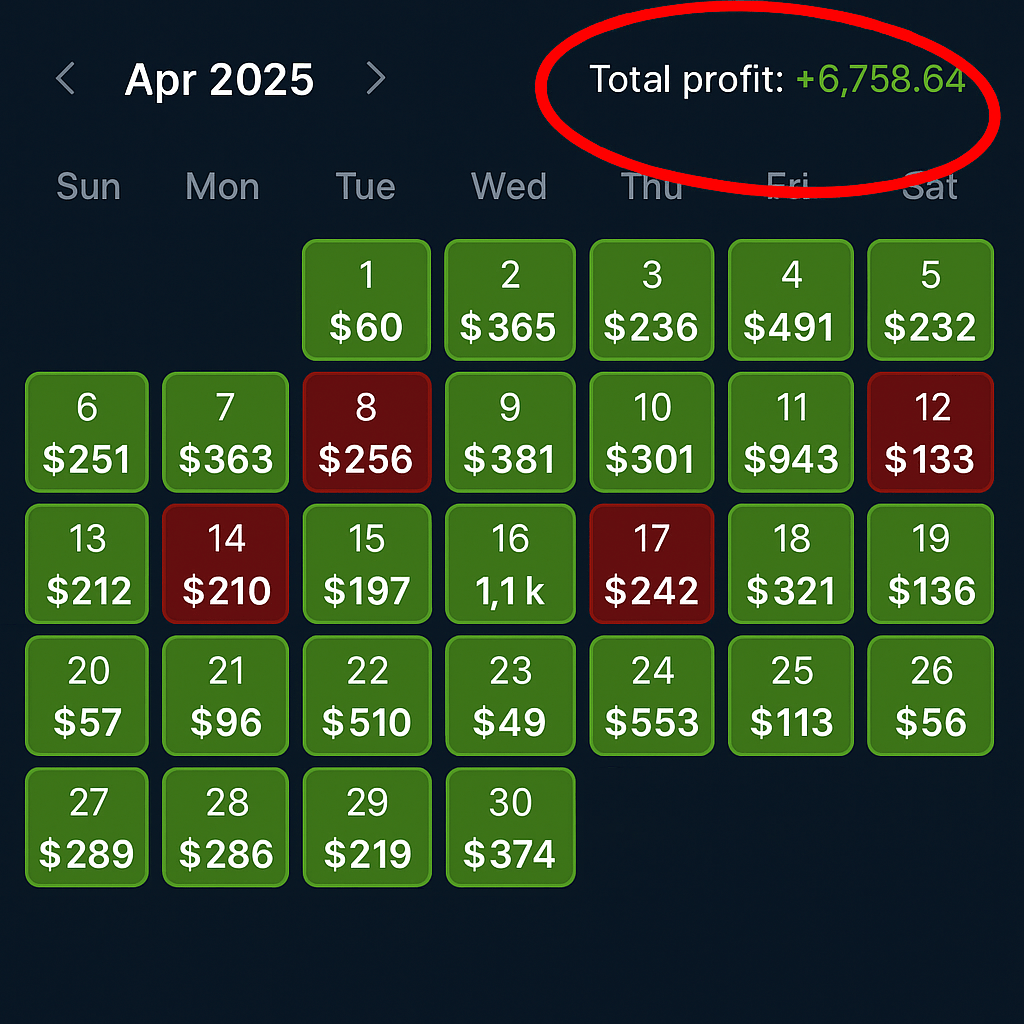Open the April 30 cell, $374
The image size is (1024, 1024).
pyautogui.click(x=510, y=827)
